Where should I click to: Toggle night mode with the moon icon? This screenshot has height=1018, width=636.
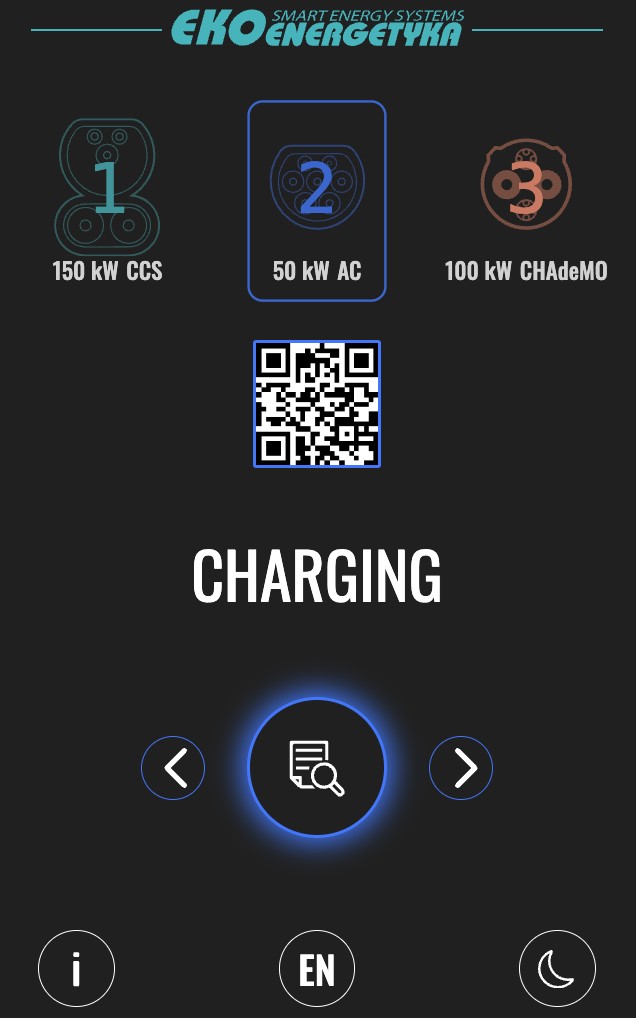click(557, 969)
